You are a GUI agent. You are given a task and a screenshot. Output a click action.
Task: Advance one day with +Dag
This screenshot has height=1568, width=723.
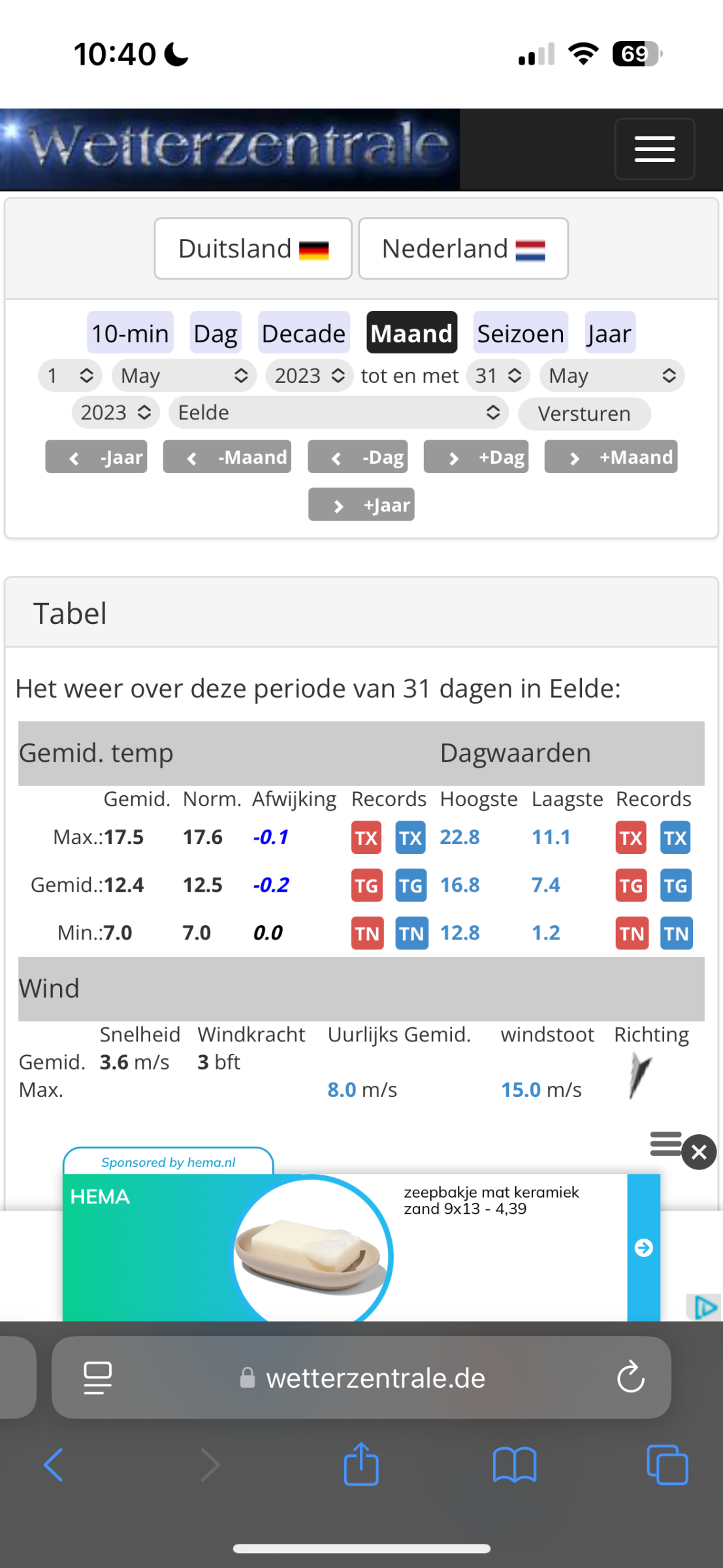(475, 457)
